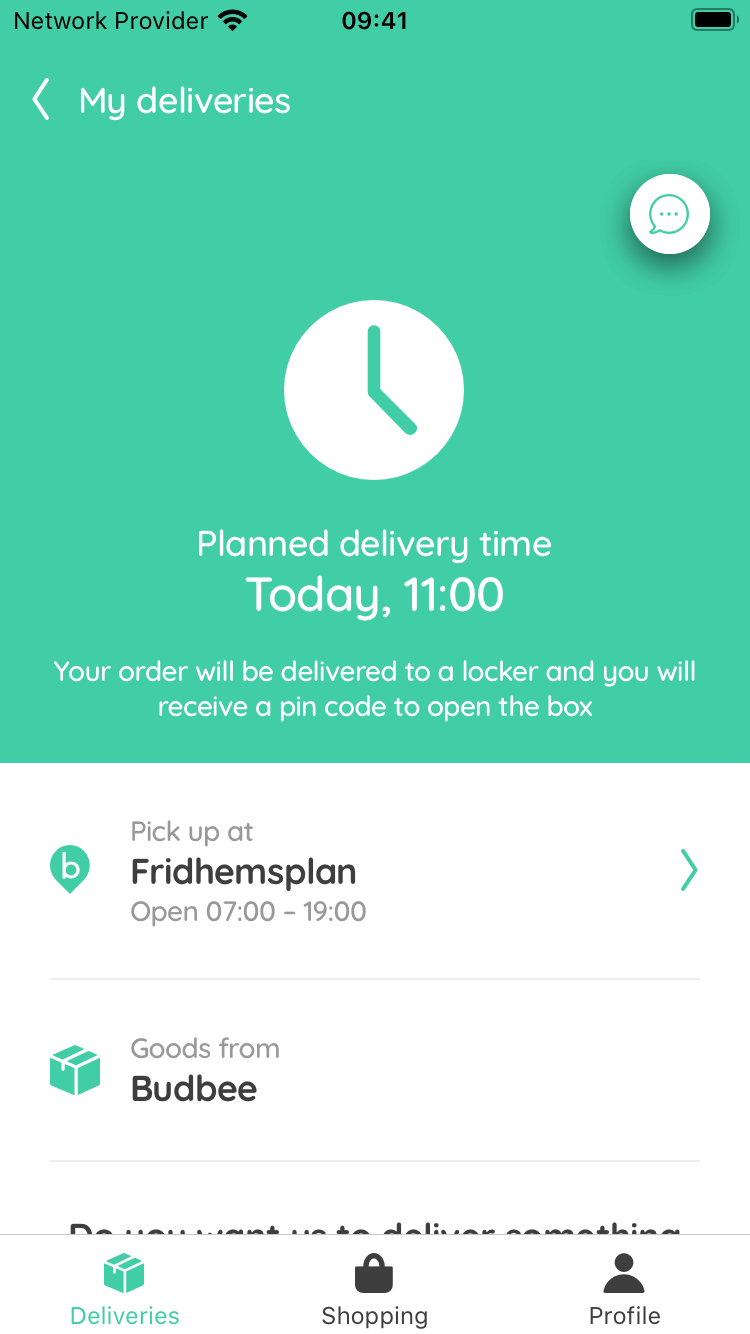Switch to the Shopping tab
The image size is (750, 1334).
pyautogui.click(x=374, y=1289)
